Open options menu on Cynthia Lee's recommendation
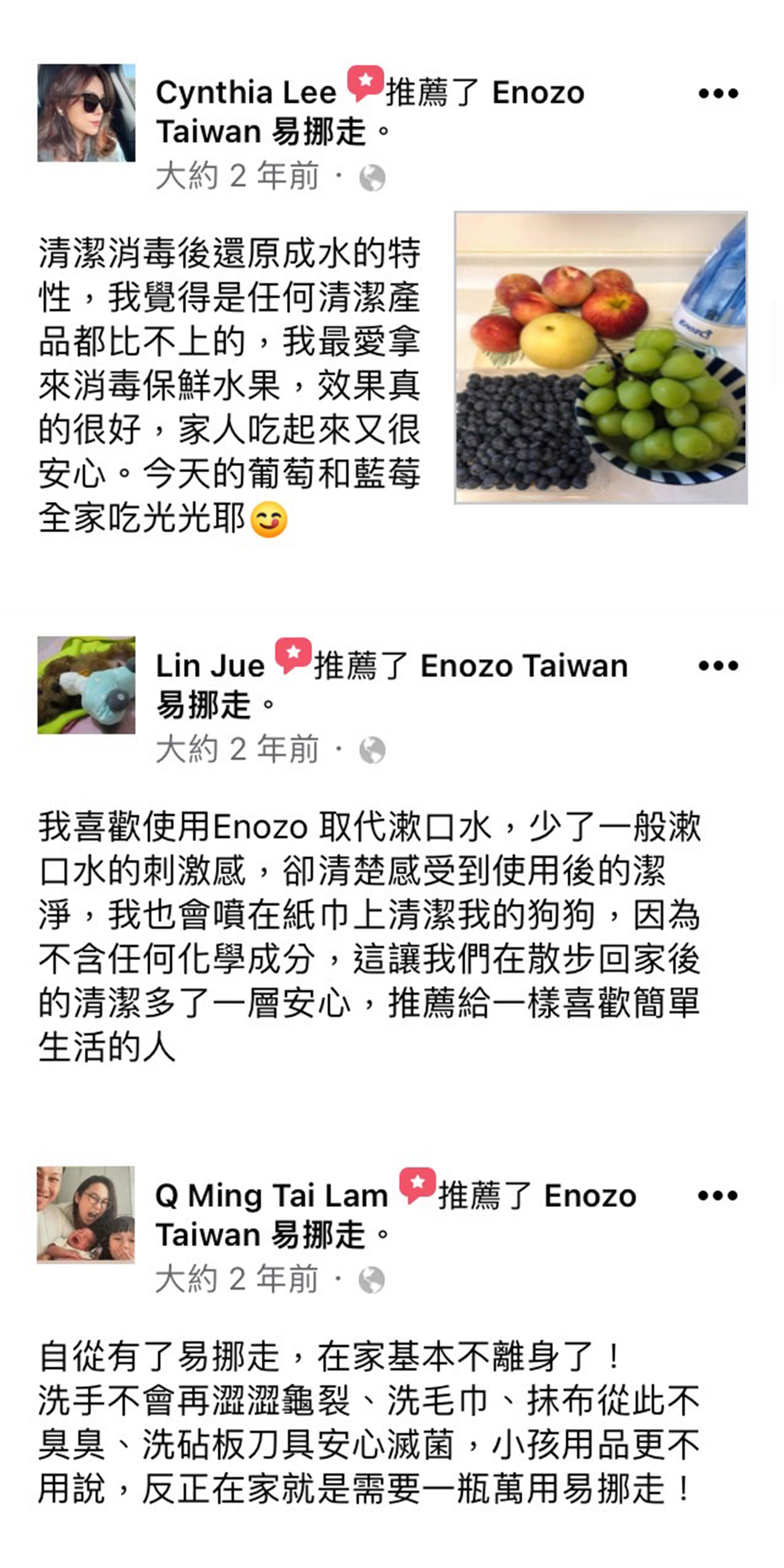The height and width of the screenshot is (1568, 784). click(x=718, y=94)
